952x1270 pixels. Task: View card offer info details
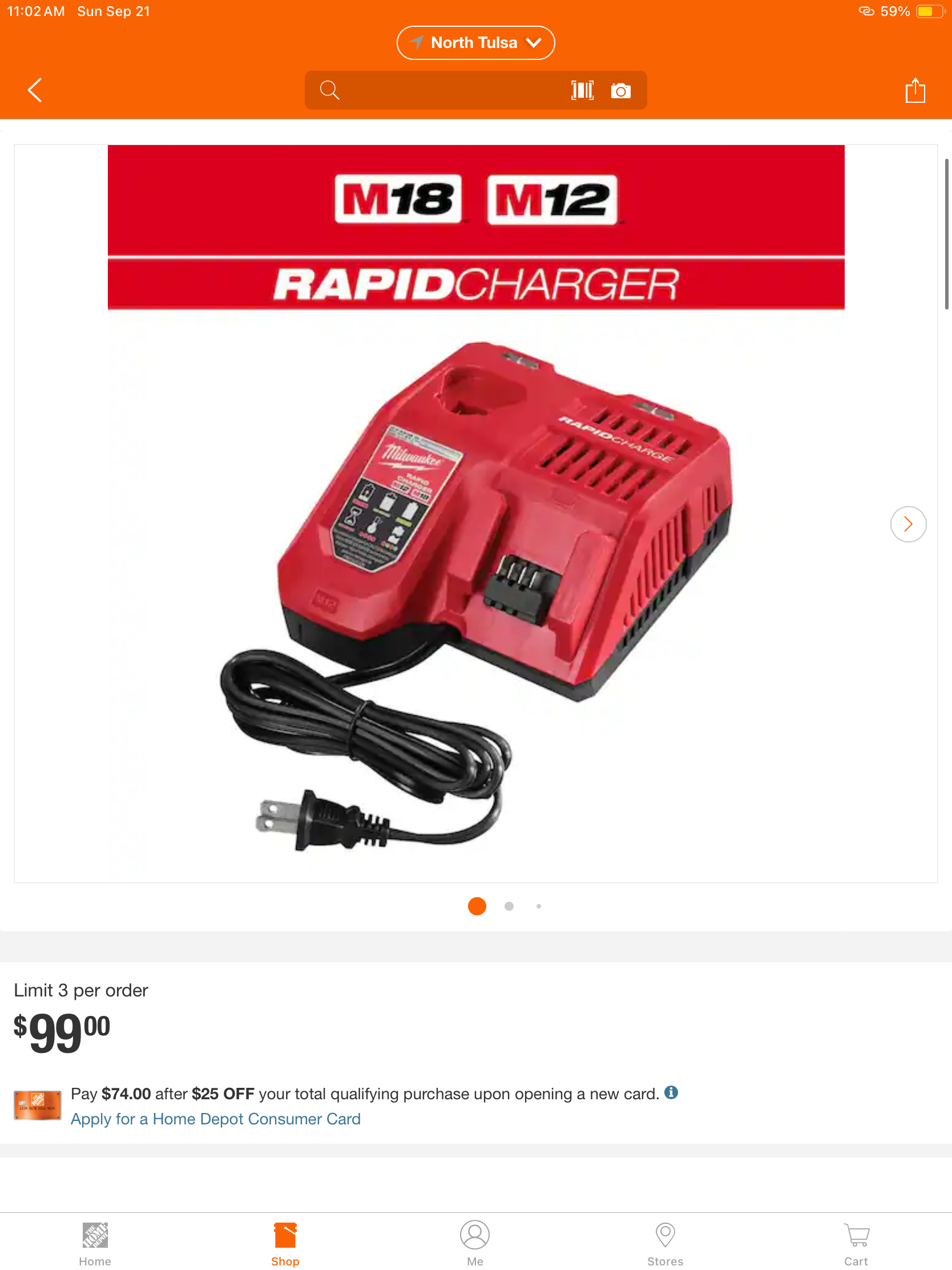[x=671, y=1092]
